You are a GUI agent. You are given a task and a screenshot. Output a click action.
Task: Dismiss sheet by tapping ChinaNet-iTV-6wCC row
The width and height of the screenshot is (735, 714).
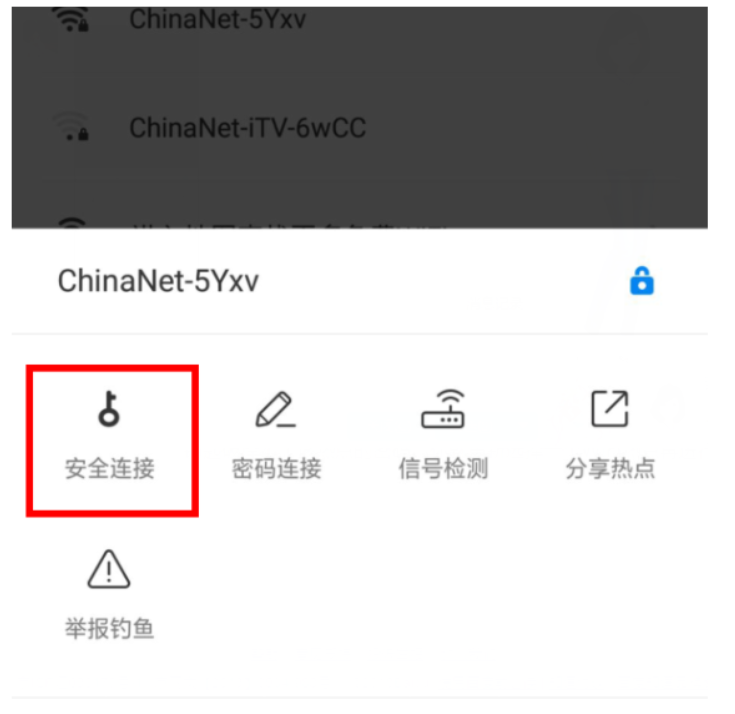click(x=247, y=128)
